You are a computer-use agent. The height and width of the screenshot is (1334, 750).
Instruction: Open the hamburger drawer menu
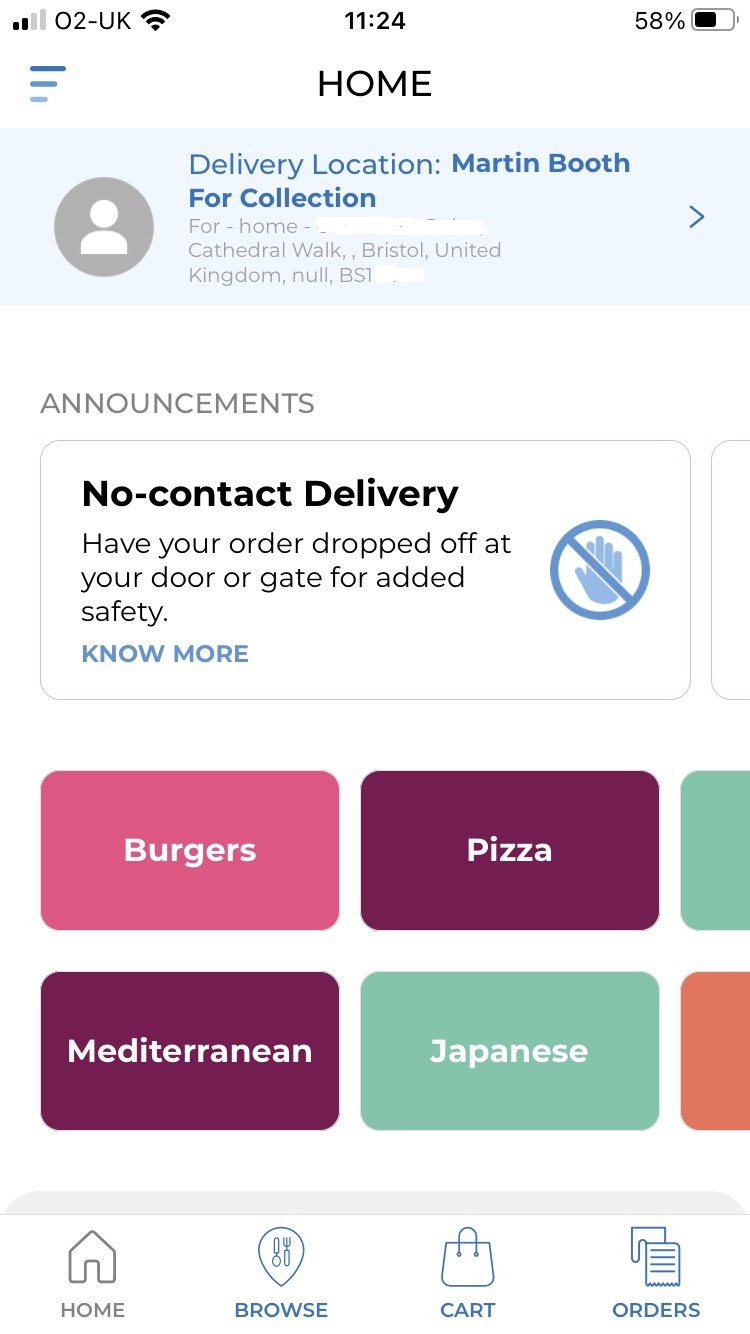pos(47,83)
